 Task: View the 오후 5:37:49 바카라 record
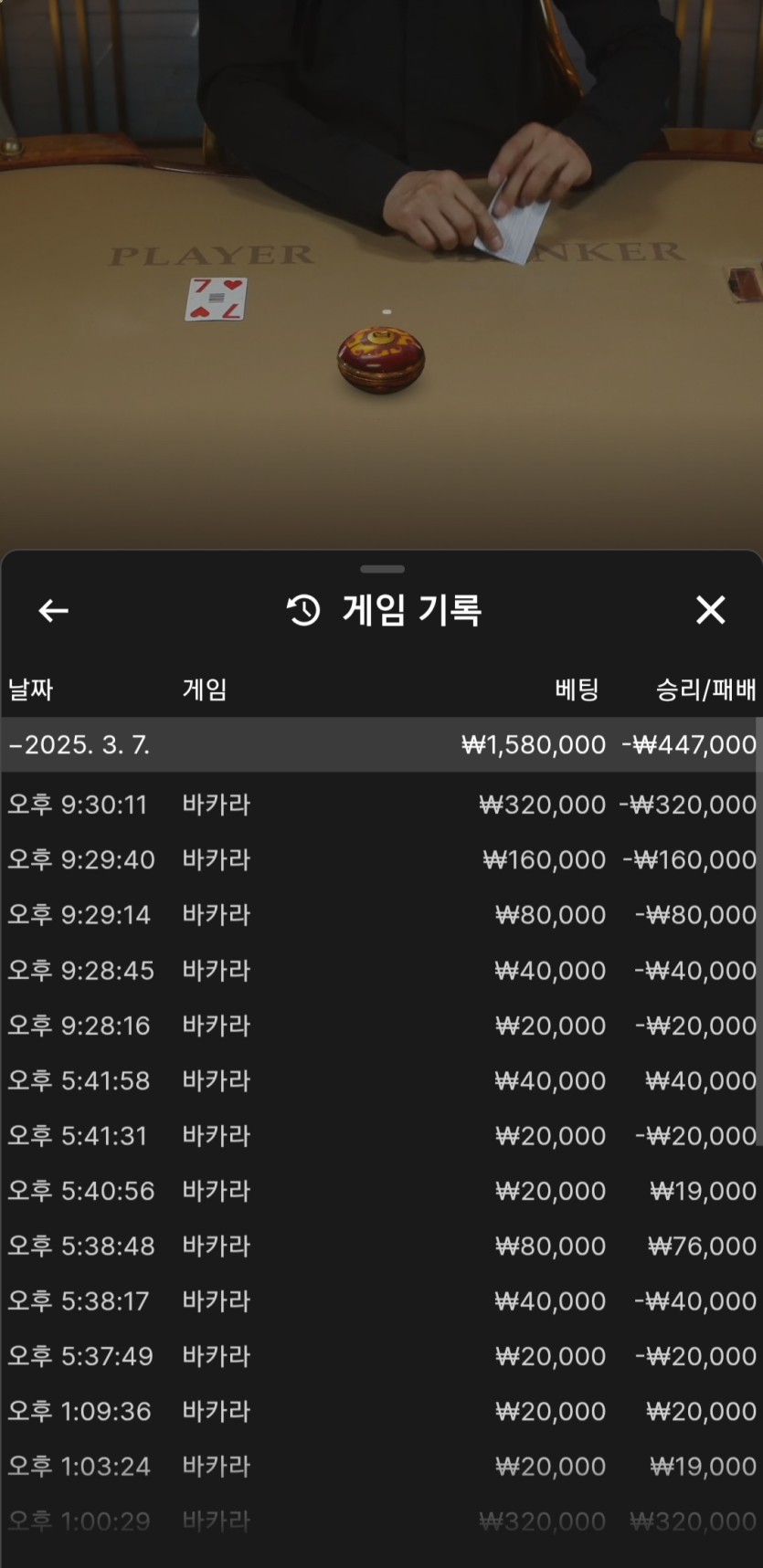coord(381,1356)
